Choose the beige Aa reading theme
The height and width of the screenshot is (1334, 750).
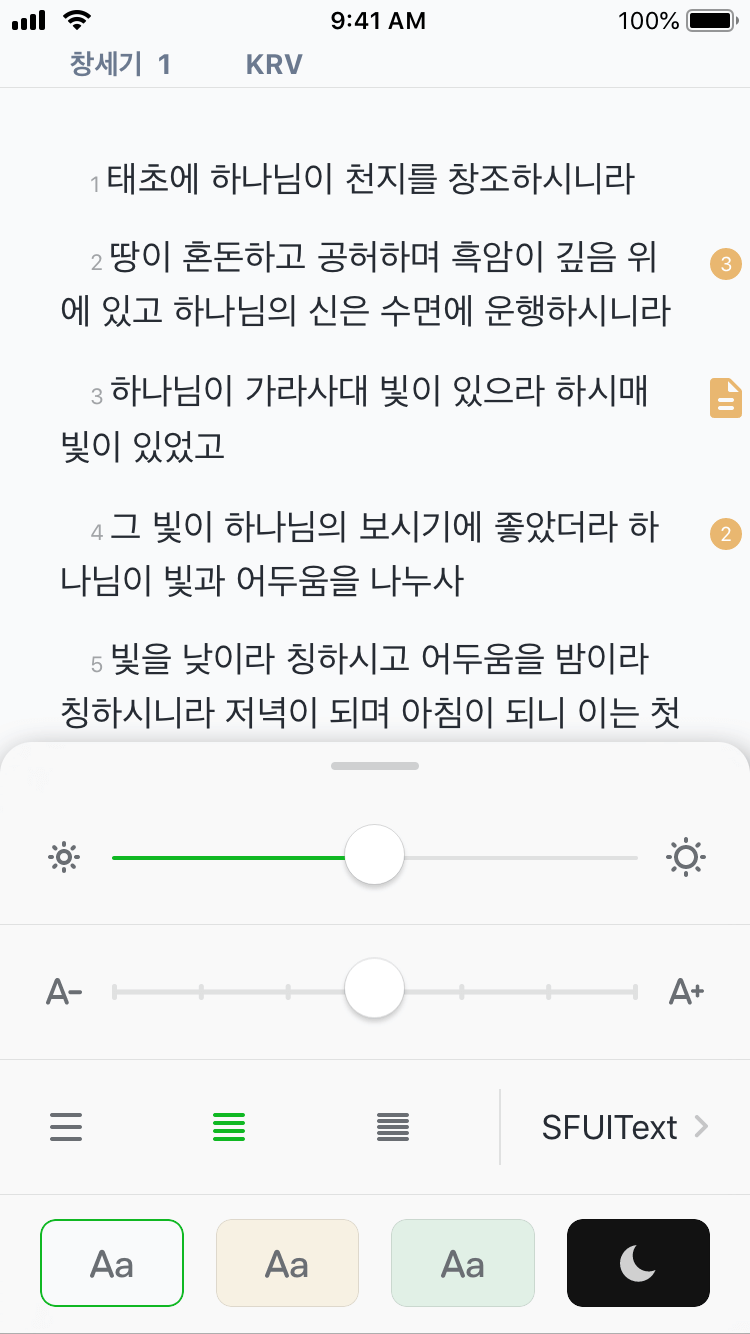[x=287, y=1263]
